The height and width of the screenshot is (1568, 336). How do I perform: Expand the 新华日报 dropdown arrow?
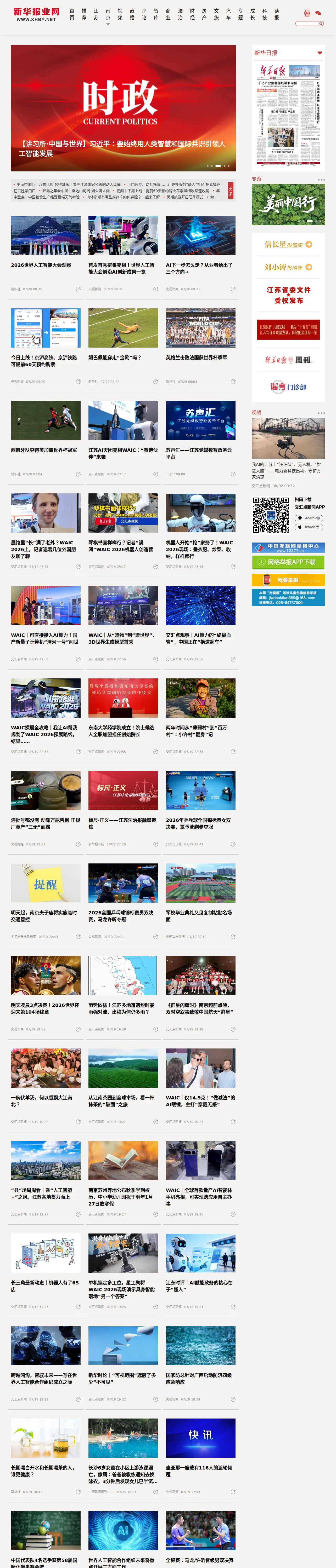320,53
